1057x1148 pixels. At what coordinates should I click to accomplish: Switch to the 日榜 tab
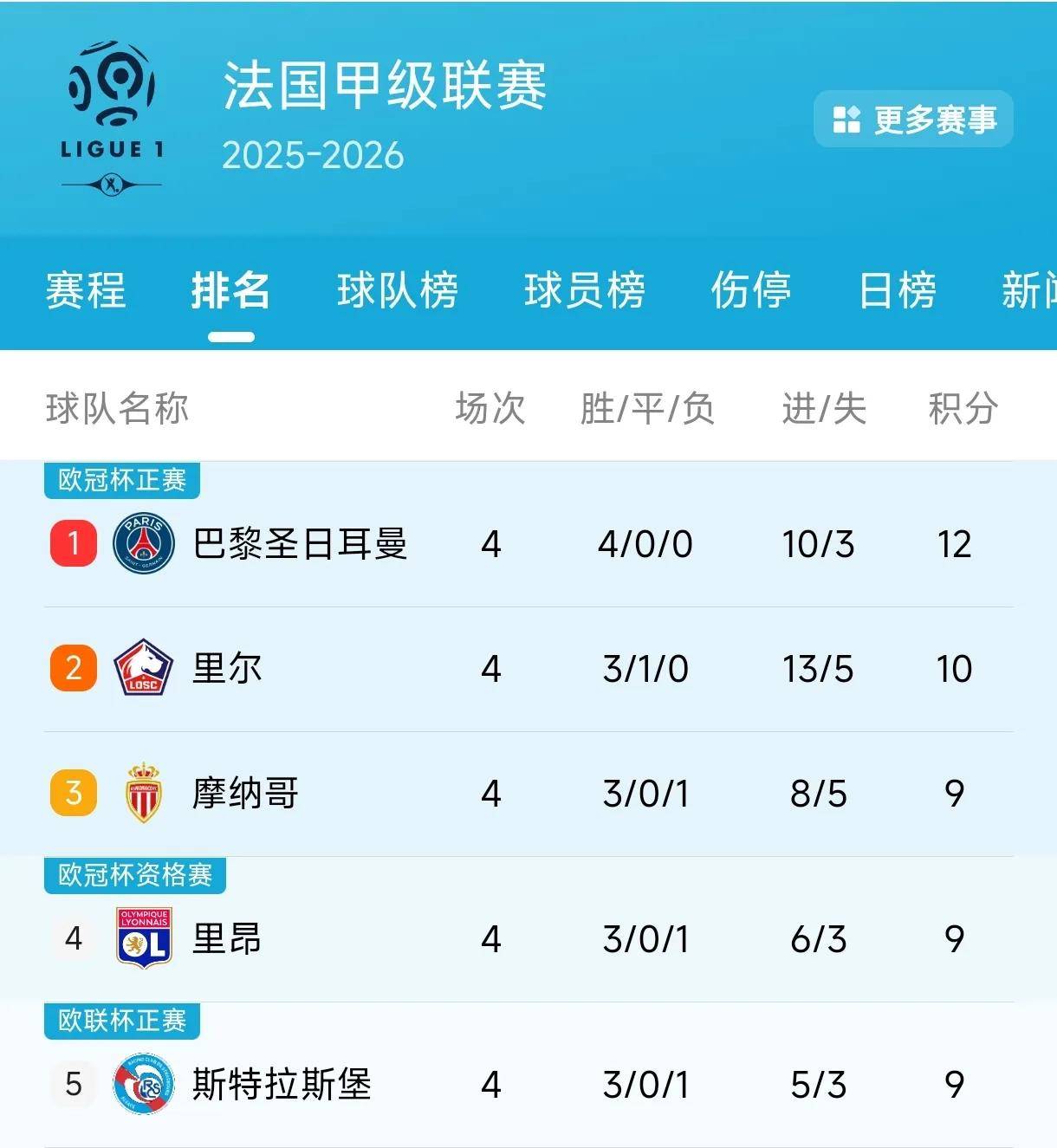coord(898,290)
